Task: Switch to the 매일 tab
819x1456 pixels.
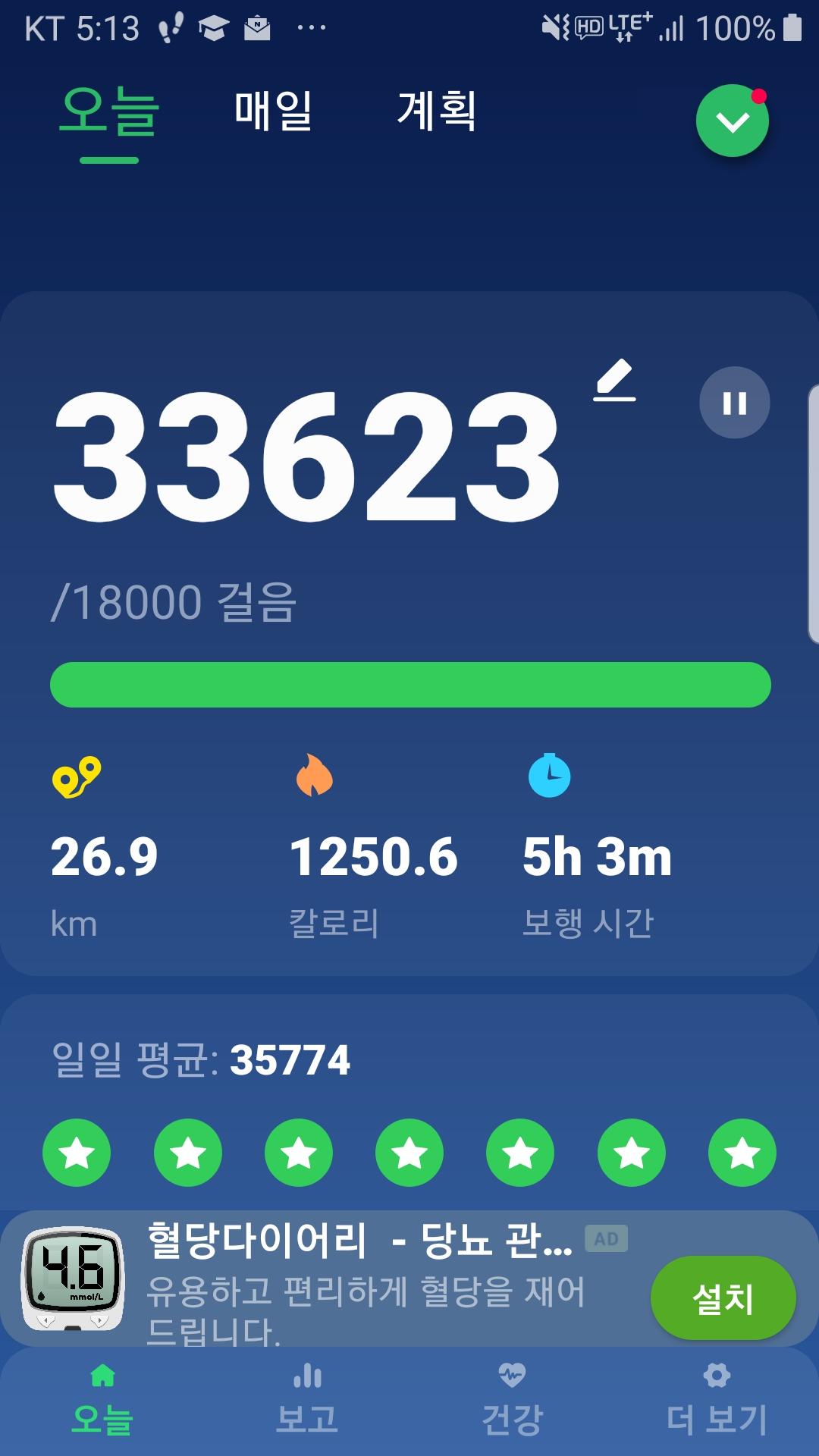Action: [273, 111]
